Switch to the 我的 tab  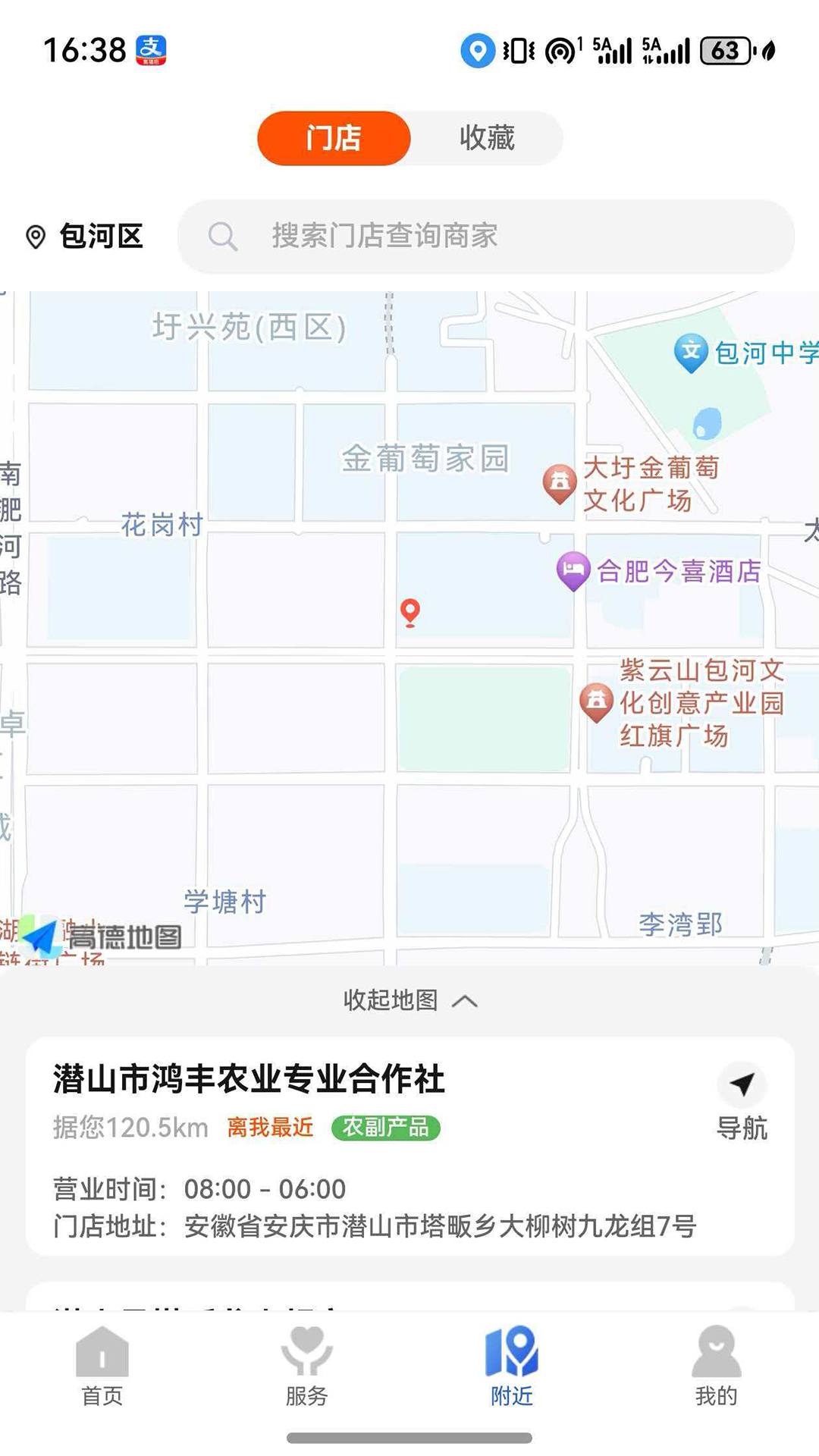coord(716,1365)
